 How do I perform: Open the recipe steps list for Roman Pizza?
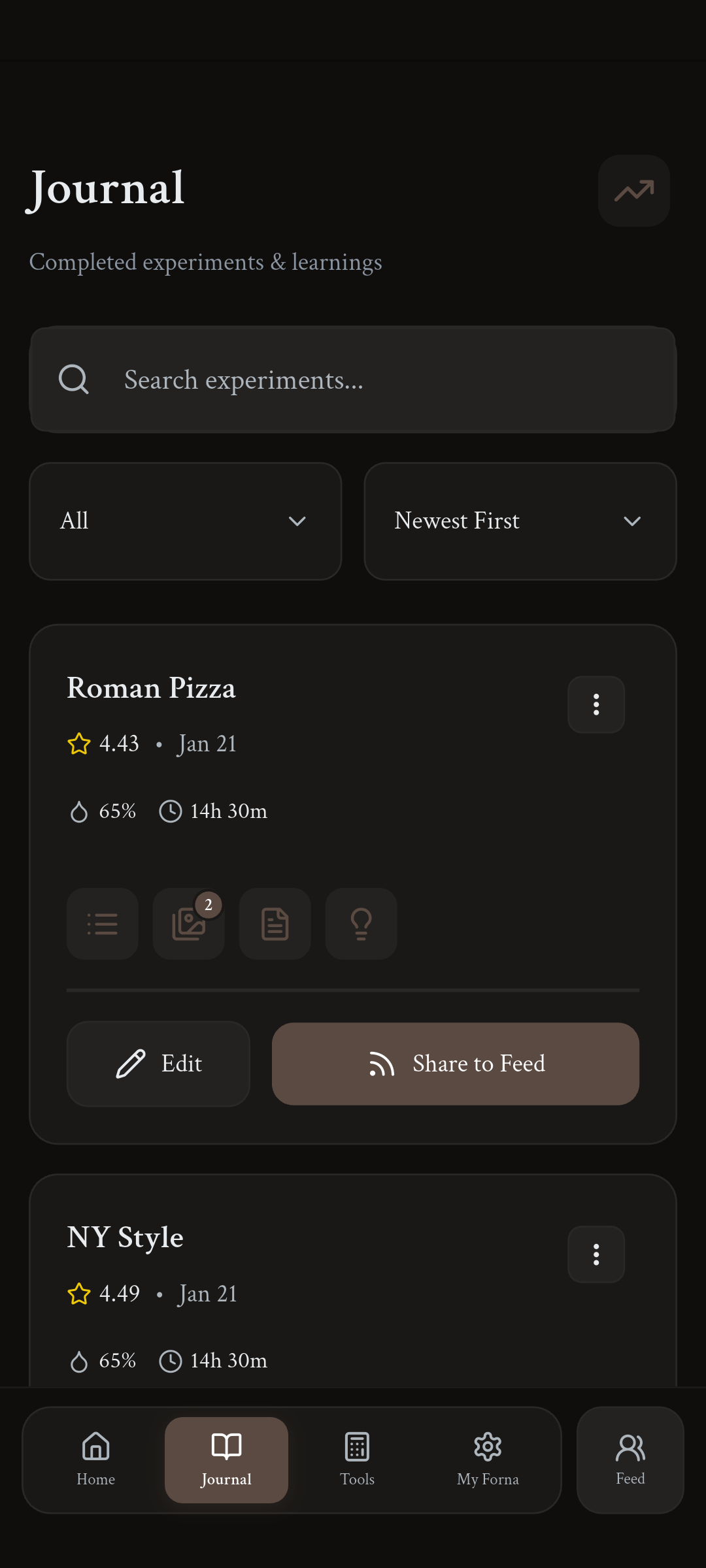click(x=102, y=924)
